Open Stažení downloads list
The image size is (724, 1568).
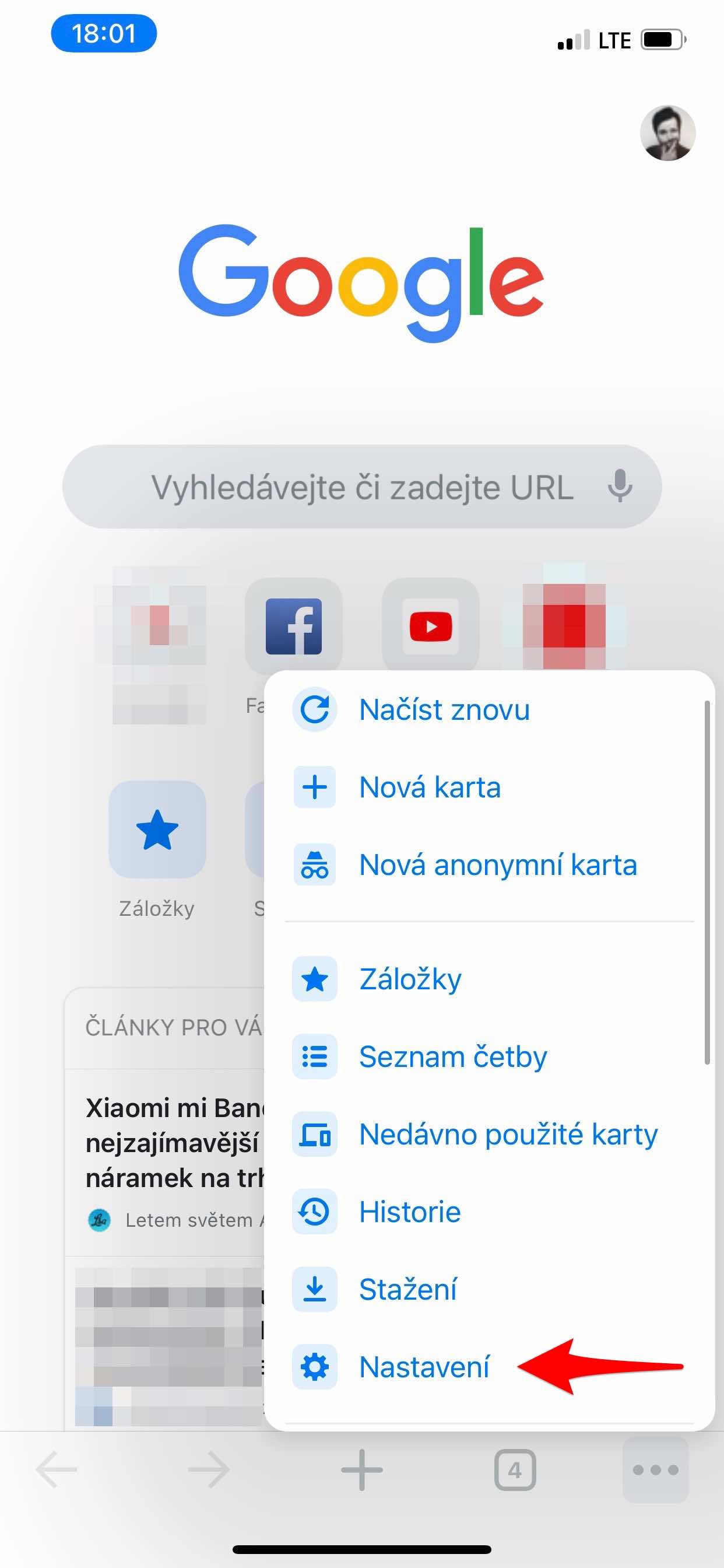pos(407,1289)
